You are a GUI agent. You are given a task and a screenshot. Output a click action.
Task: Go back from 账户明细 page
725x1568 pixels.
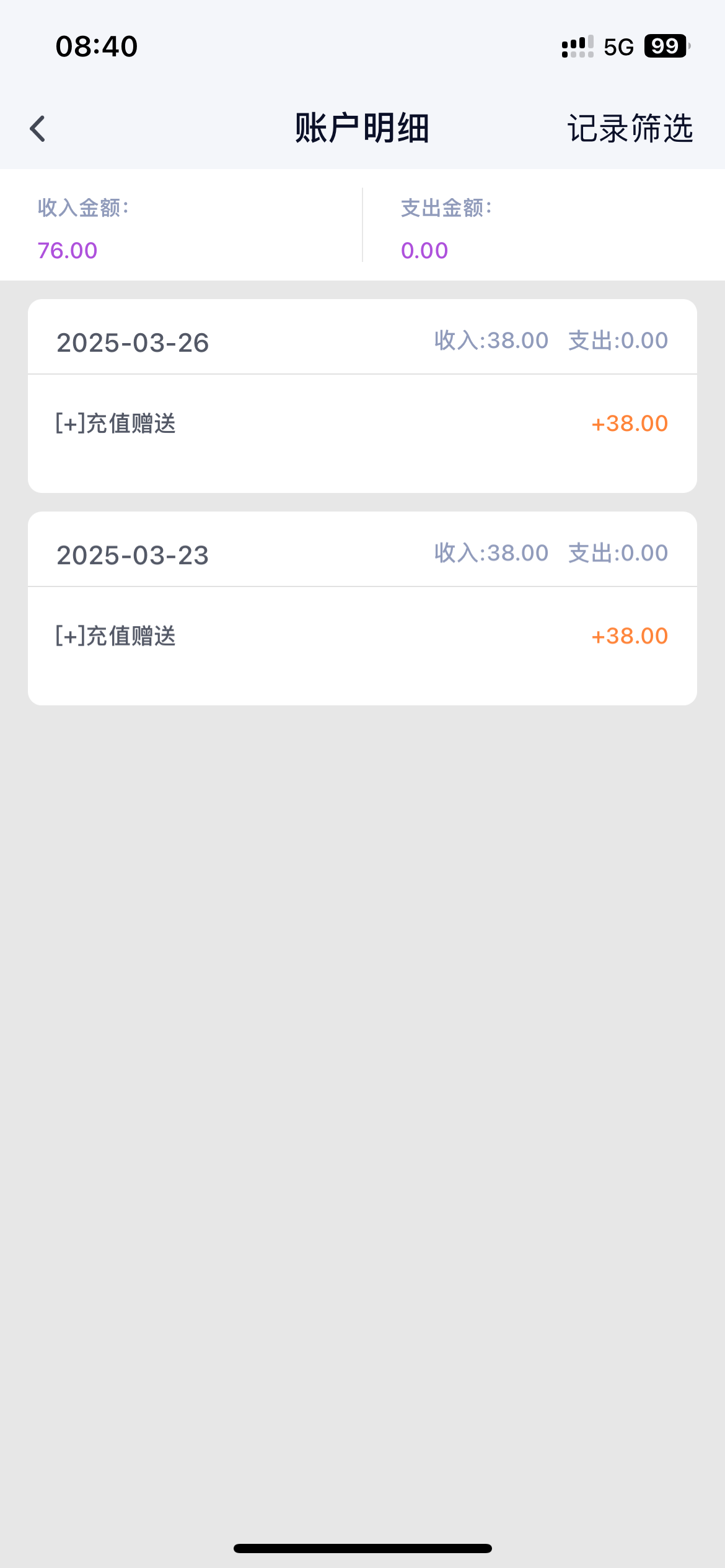pyautogui.click(x=38, y=129)
